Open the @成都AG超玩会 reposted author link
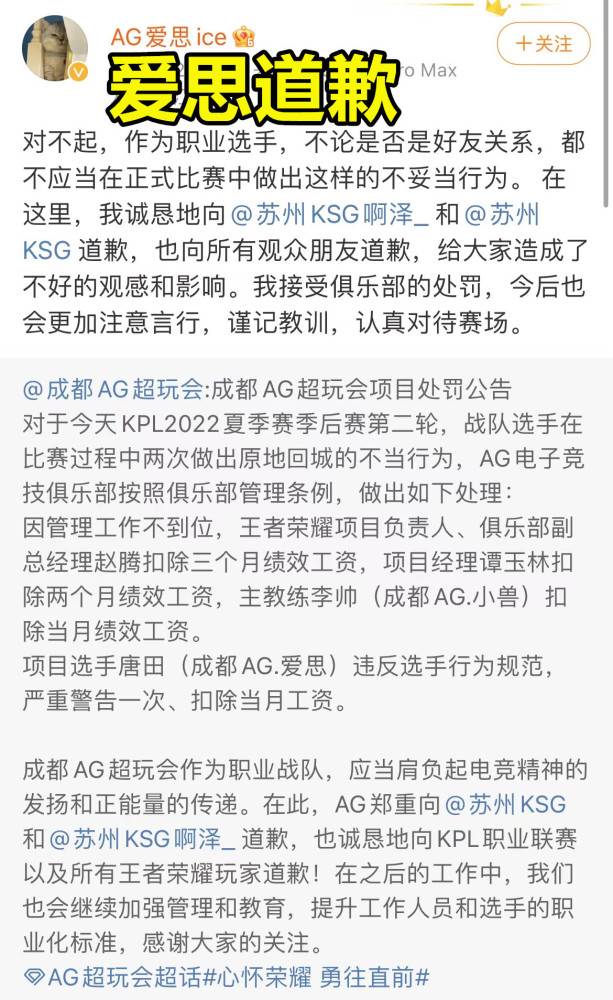This screenshot has height=1000, width=613. 112,389
